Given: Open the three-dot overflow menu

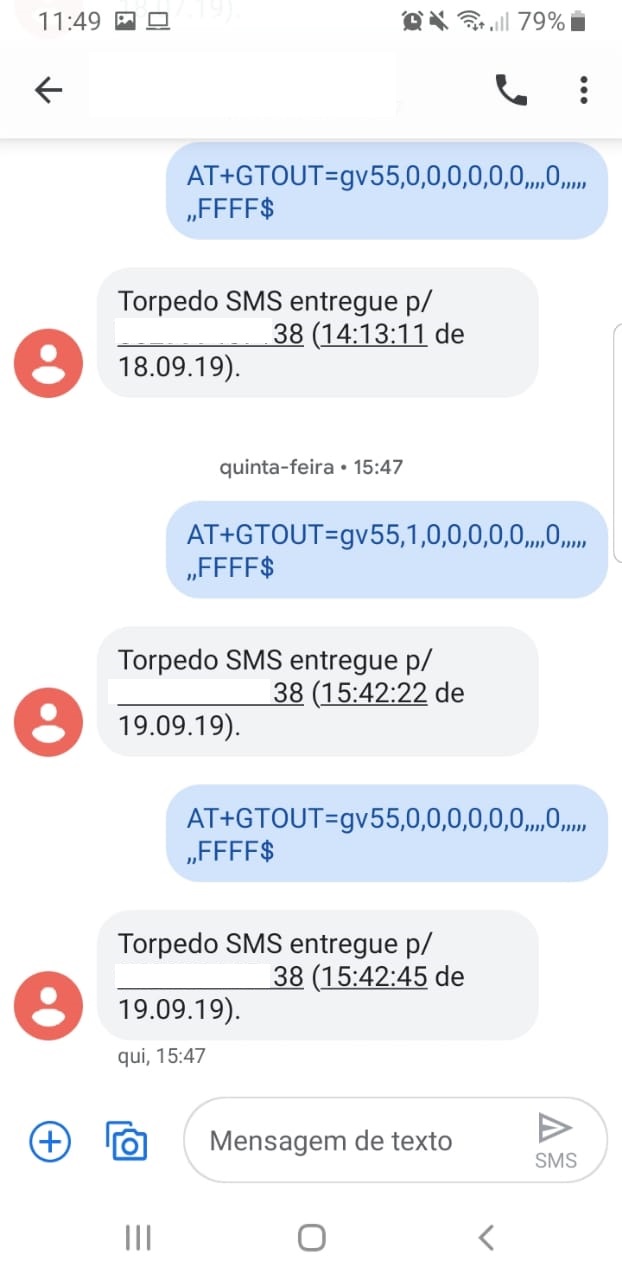Looking at the screenshot, I should (584, 90).
